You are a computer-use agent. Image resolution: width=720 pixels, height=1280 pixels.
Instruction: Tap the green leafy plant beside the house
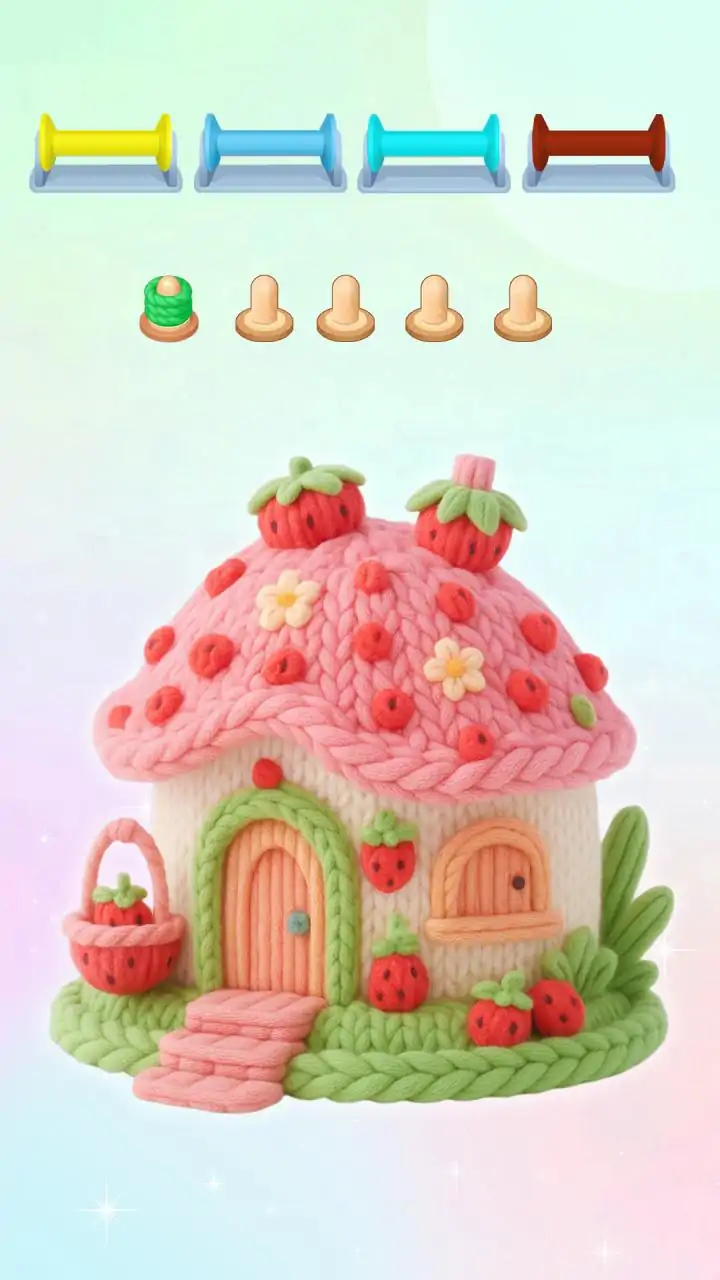(x=628, y=900)
